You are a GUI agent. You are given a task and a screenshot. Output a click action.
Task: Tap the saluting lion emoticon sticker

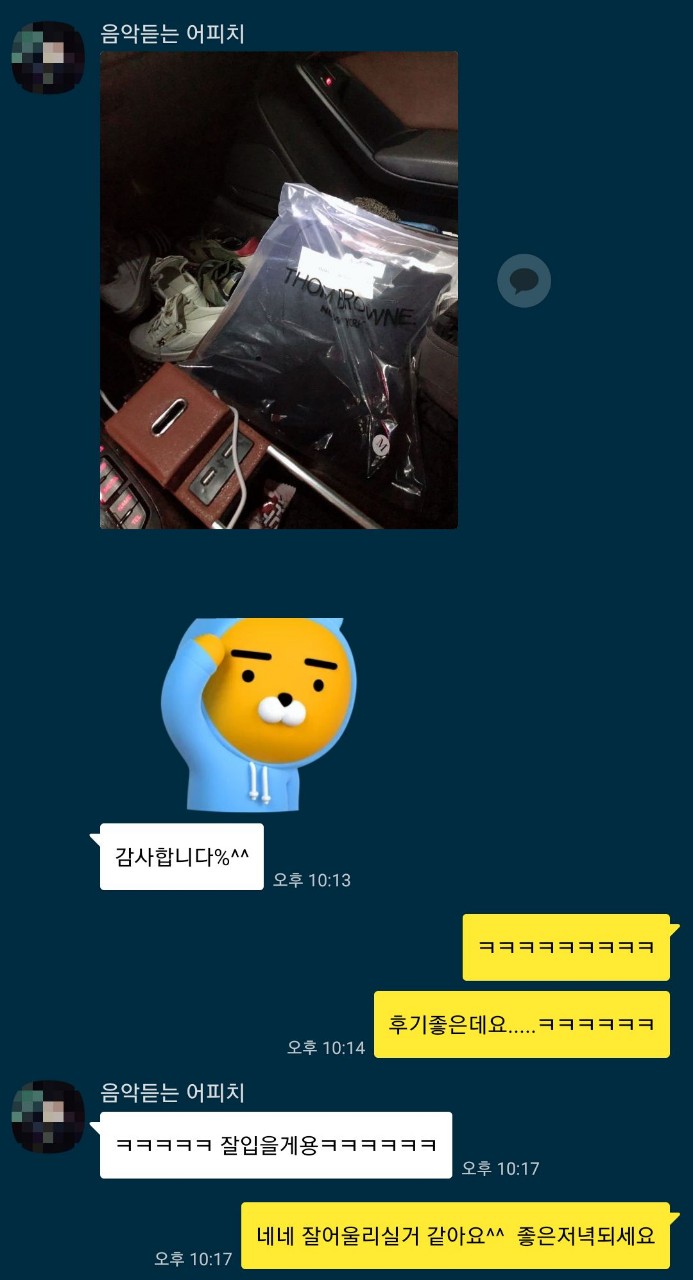click(x=258, y=713)
